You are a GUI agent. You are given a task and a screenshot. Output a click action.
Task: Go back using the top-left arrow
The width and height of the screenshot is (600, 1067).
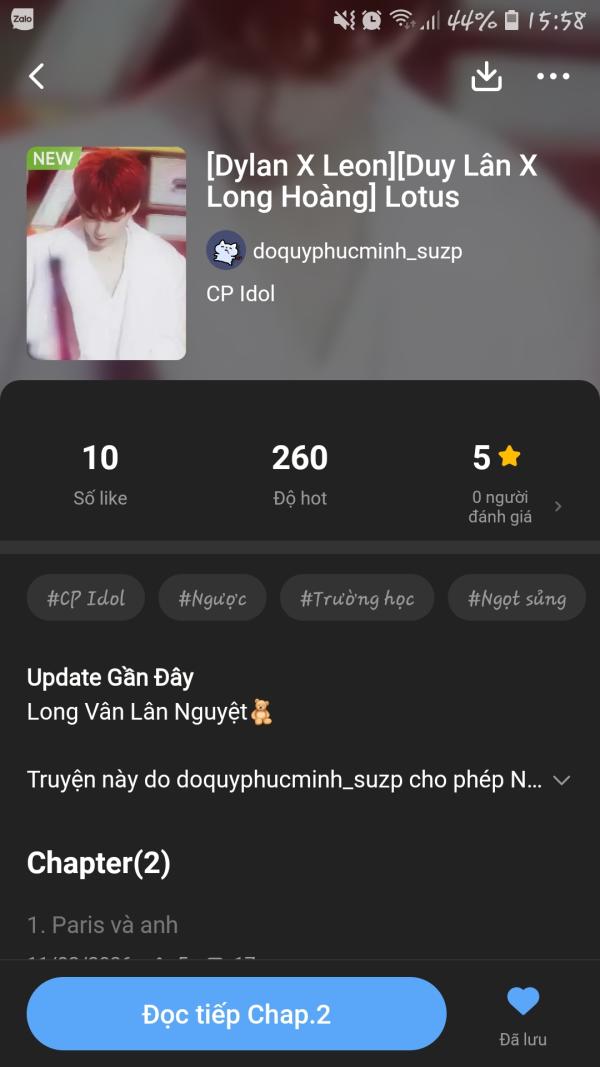tap(37, 76)
